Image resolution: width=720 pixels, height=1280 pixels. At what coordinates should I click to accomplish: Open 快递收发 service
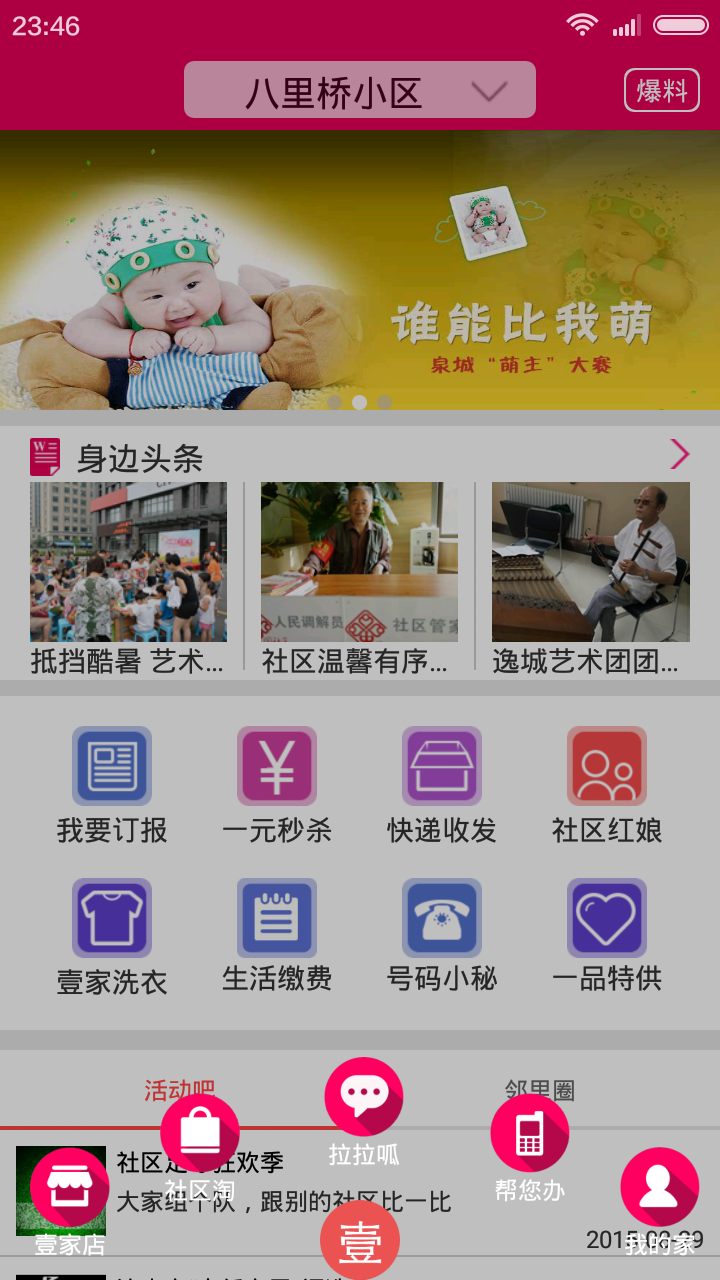point(442,766)
